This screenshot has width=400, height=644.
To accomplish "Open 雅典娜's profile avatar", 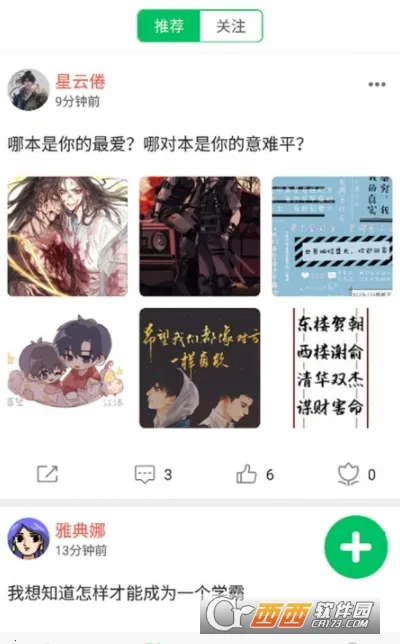I will tap(28, 538).
